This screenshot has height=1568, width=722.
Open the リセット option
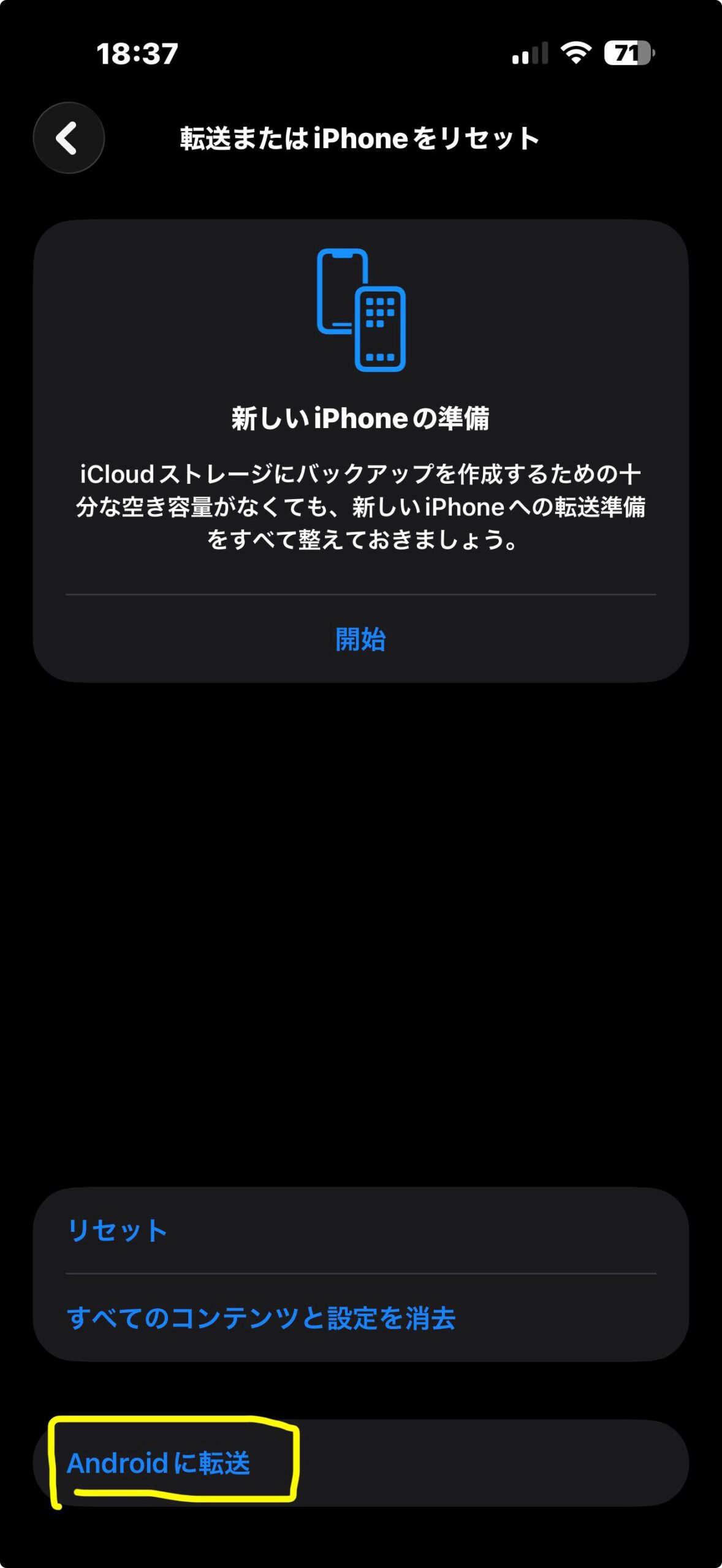[x=116, y=1231]
